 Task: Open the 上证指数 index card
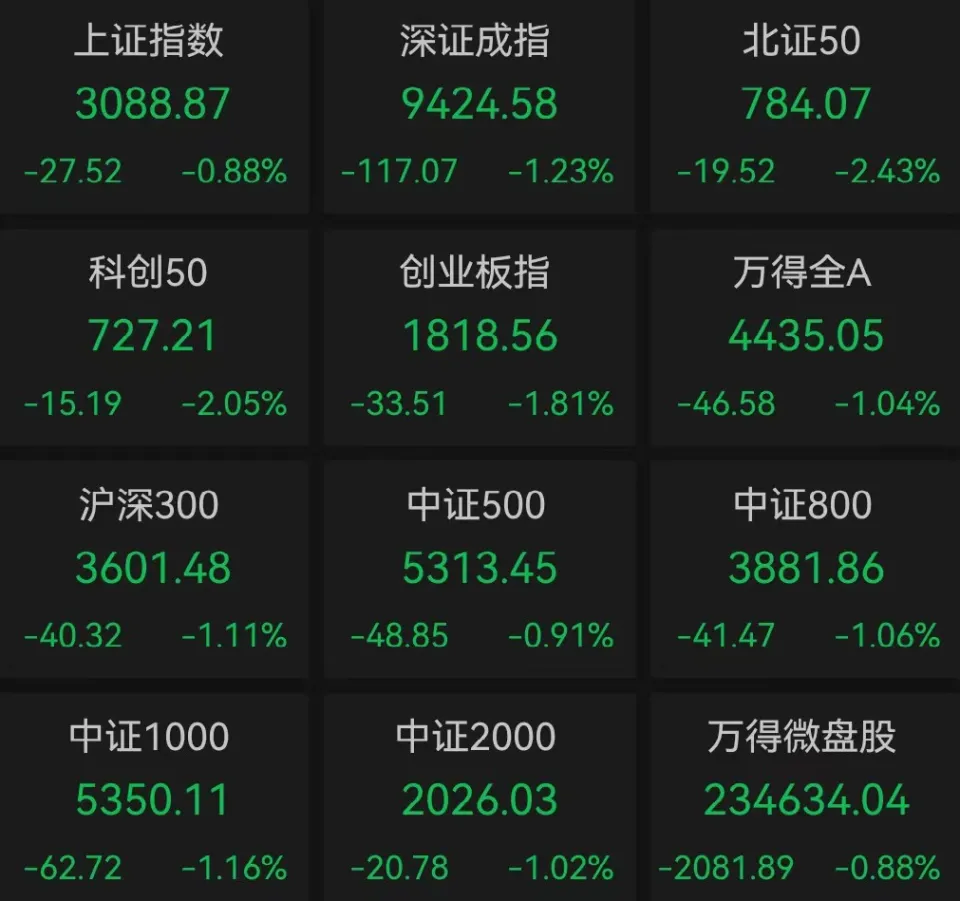point(154,105)
